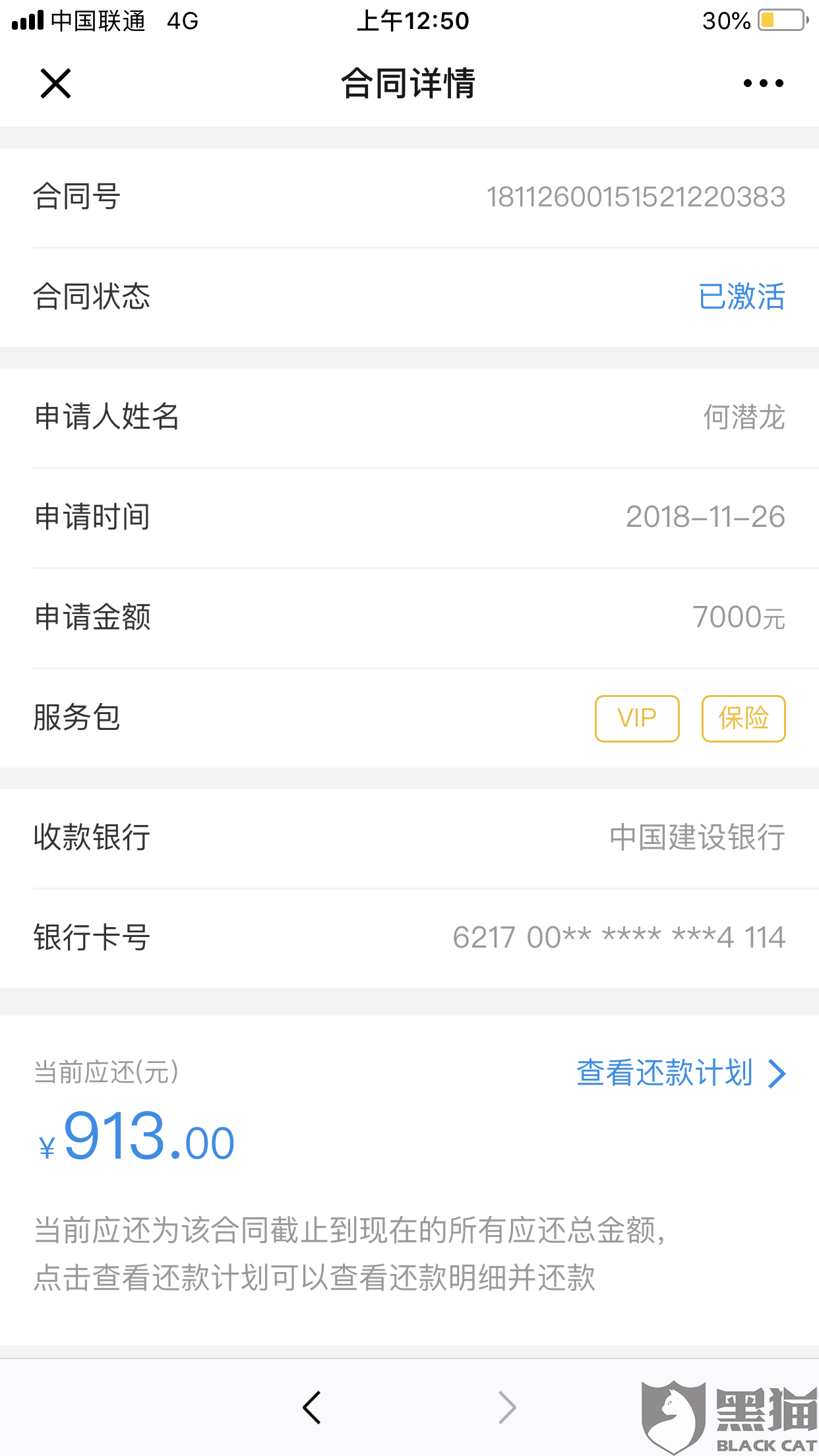
Task: Go back using the bottom back arrow
Action: (312, 1408)
